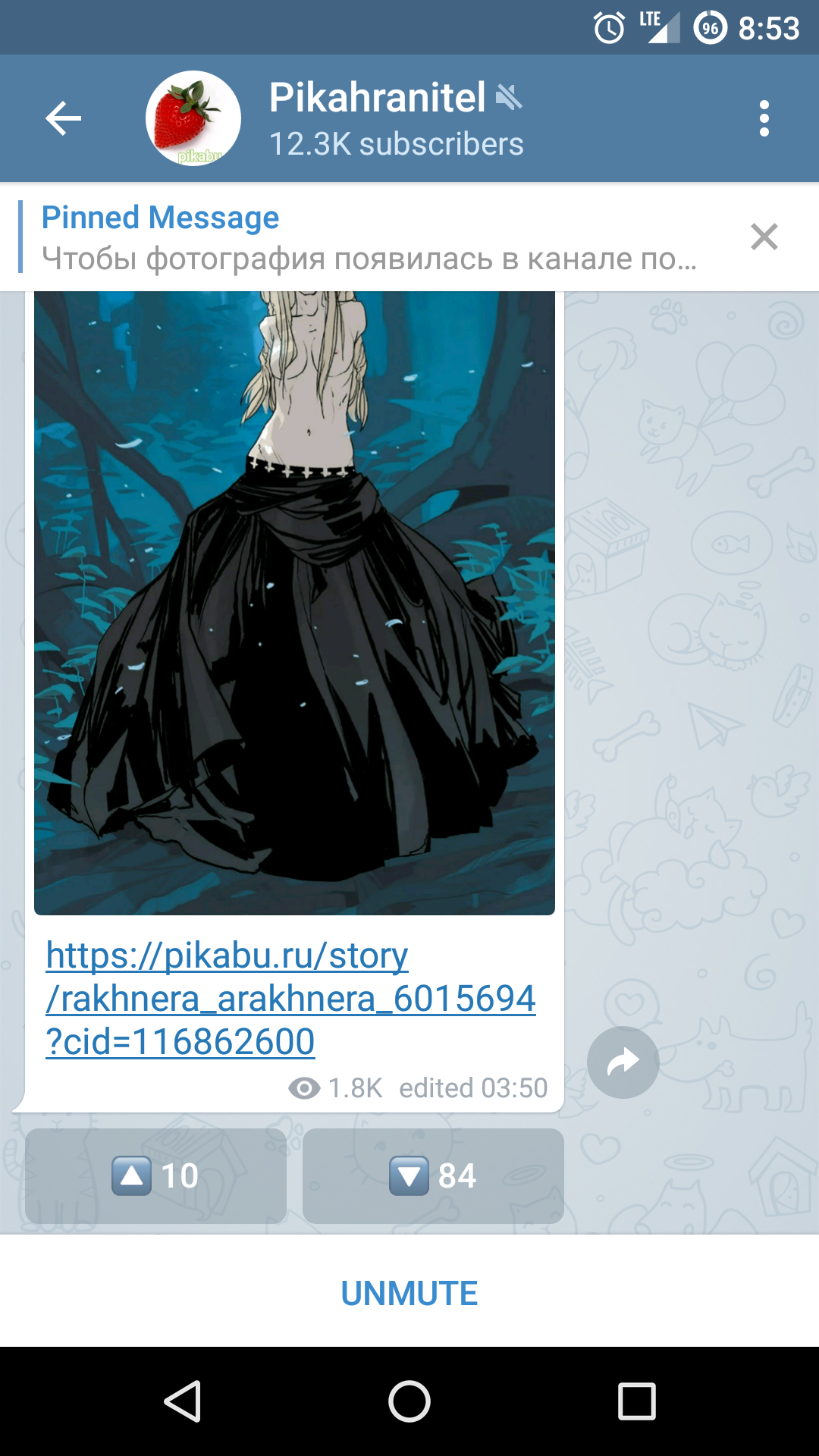Open the pinned message
Viewport: 819px width, 1456px height.
pyautogui.click(x=369, y=237)
